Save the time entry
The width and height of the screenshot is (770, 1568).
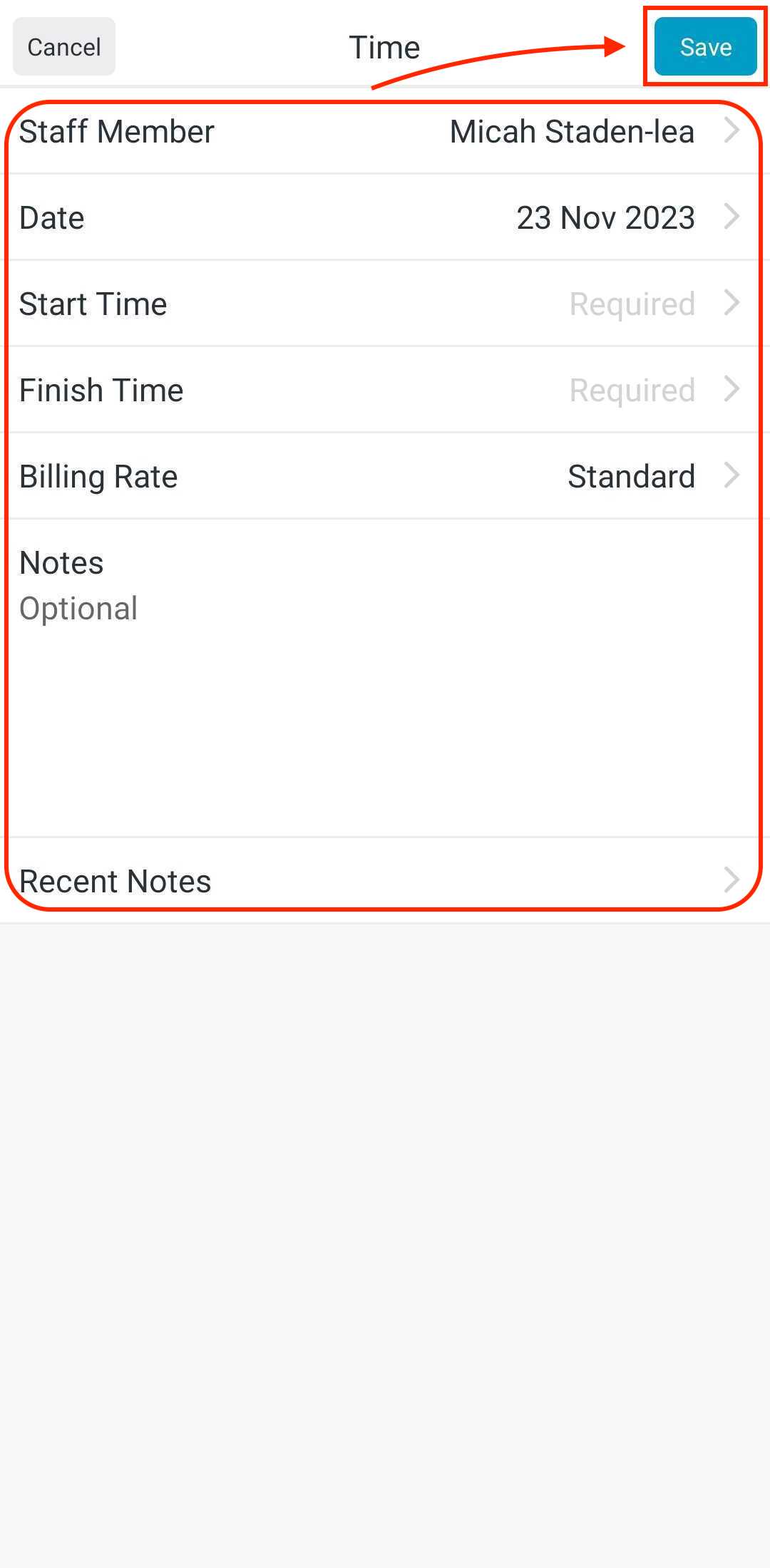point(705,47)
